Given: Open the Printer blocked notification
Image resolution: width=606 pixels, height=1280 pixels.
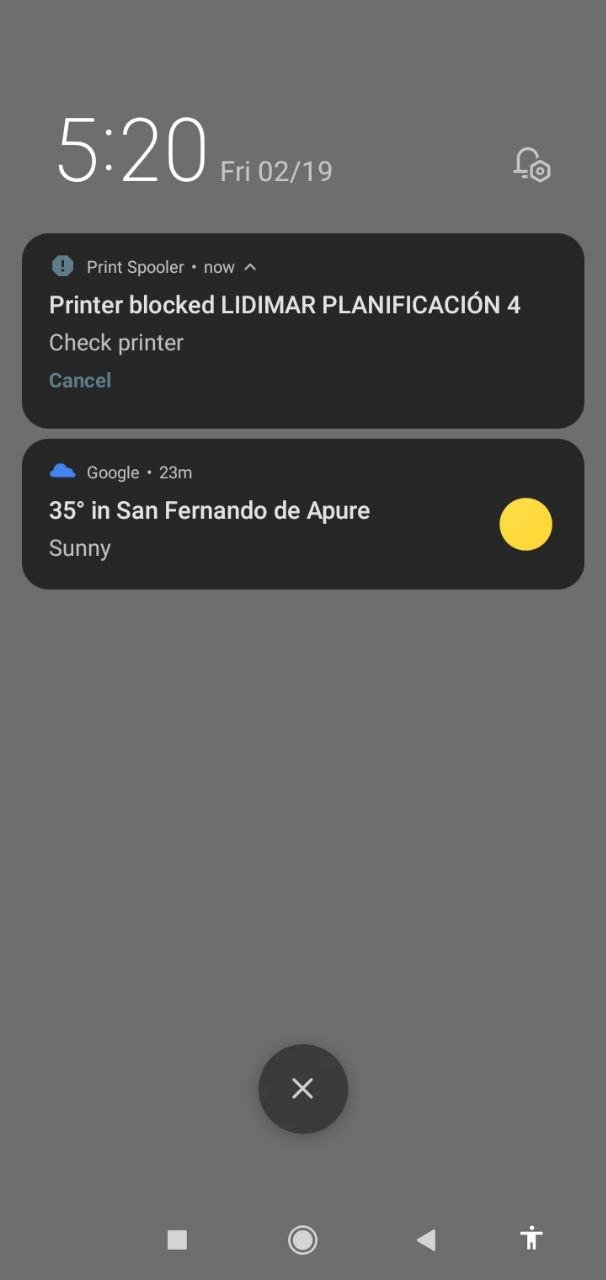Looking at the screenshot, I should pyautogui.click(x=303, y=331).
